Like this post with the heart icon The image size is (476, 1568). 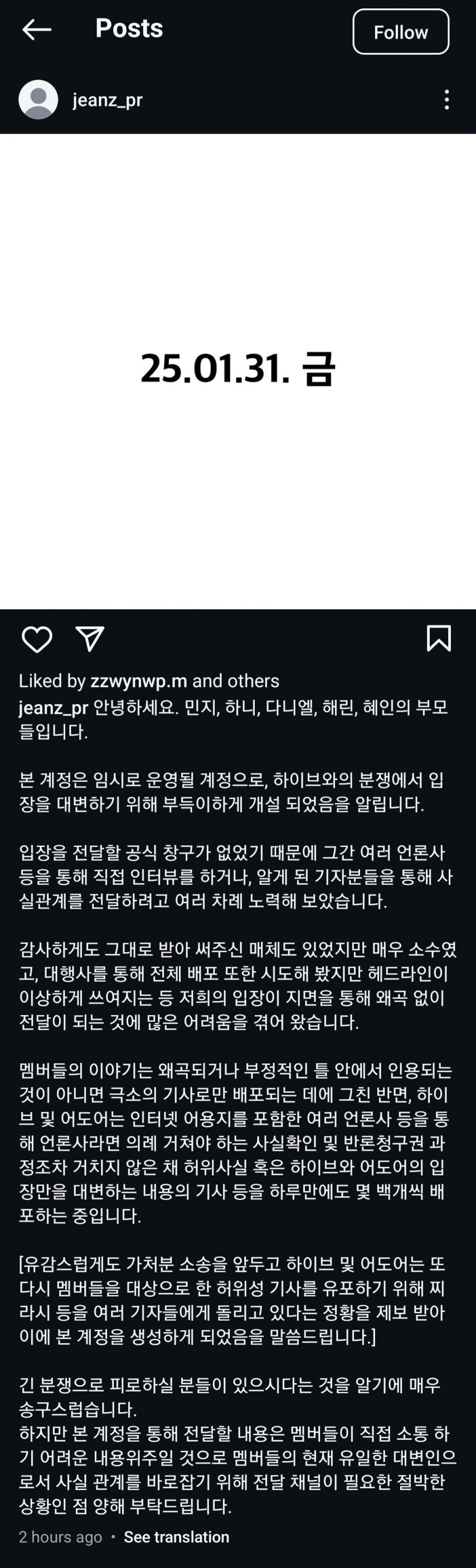[x=37, y=639]
